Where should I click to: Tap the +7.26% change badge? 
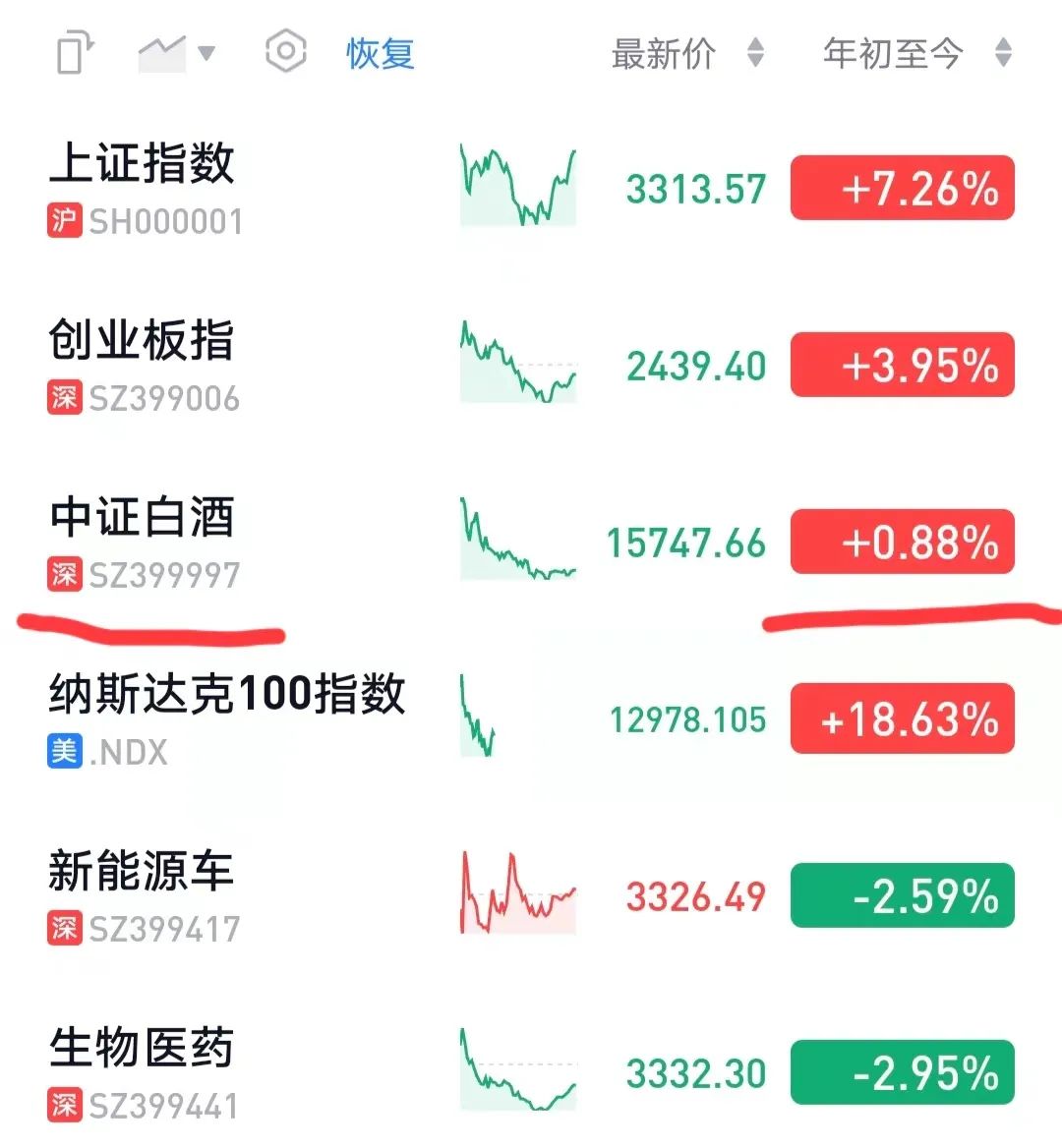click(x=902, y=188)
